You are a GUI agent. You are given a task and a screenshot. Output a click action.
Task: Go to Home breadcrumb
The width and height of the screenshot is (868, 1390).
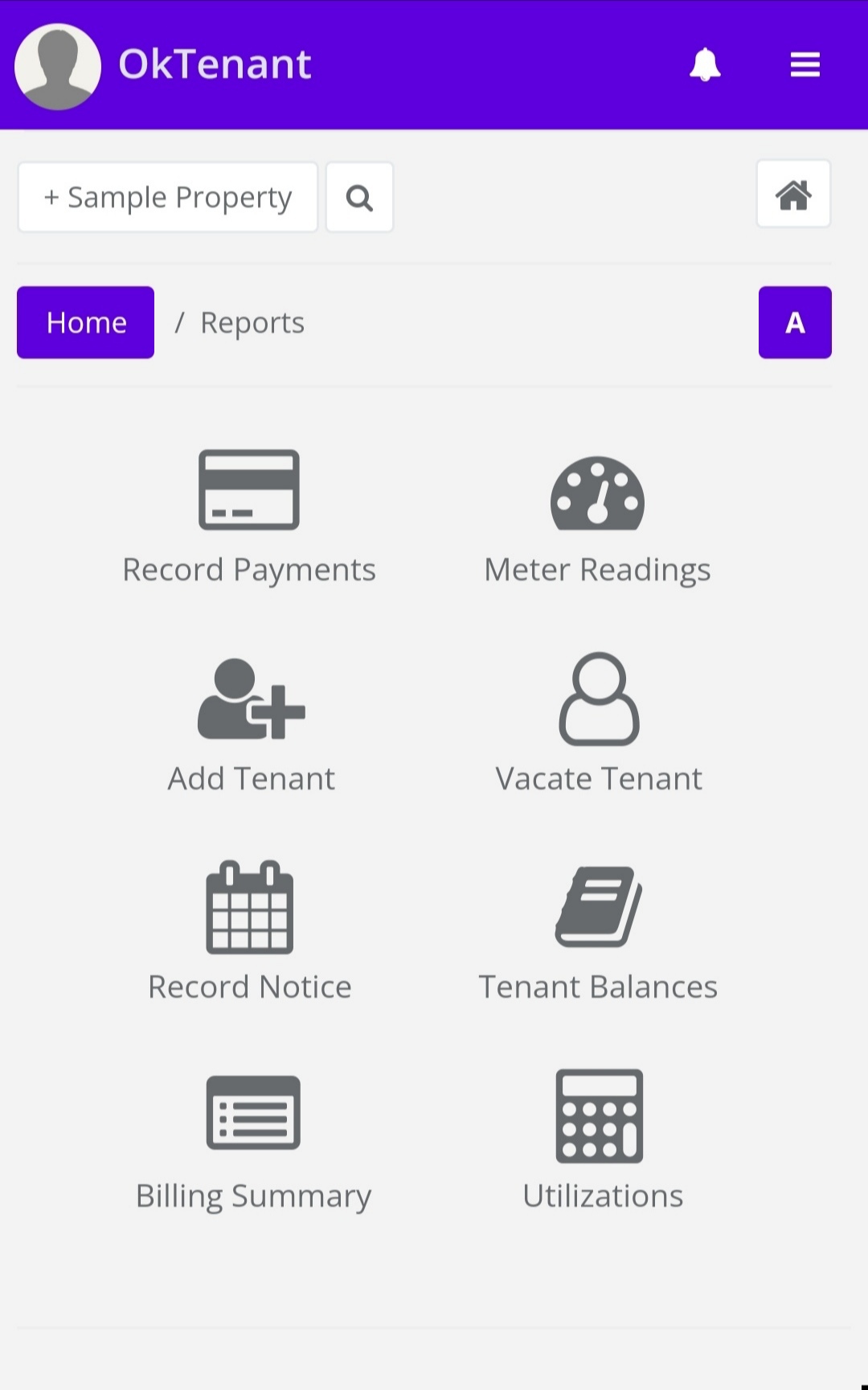click(86, 322)
